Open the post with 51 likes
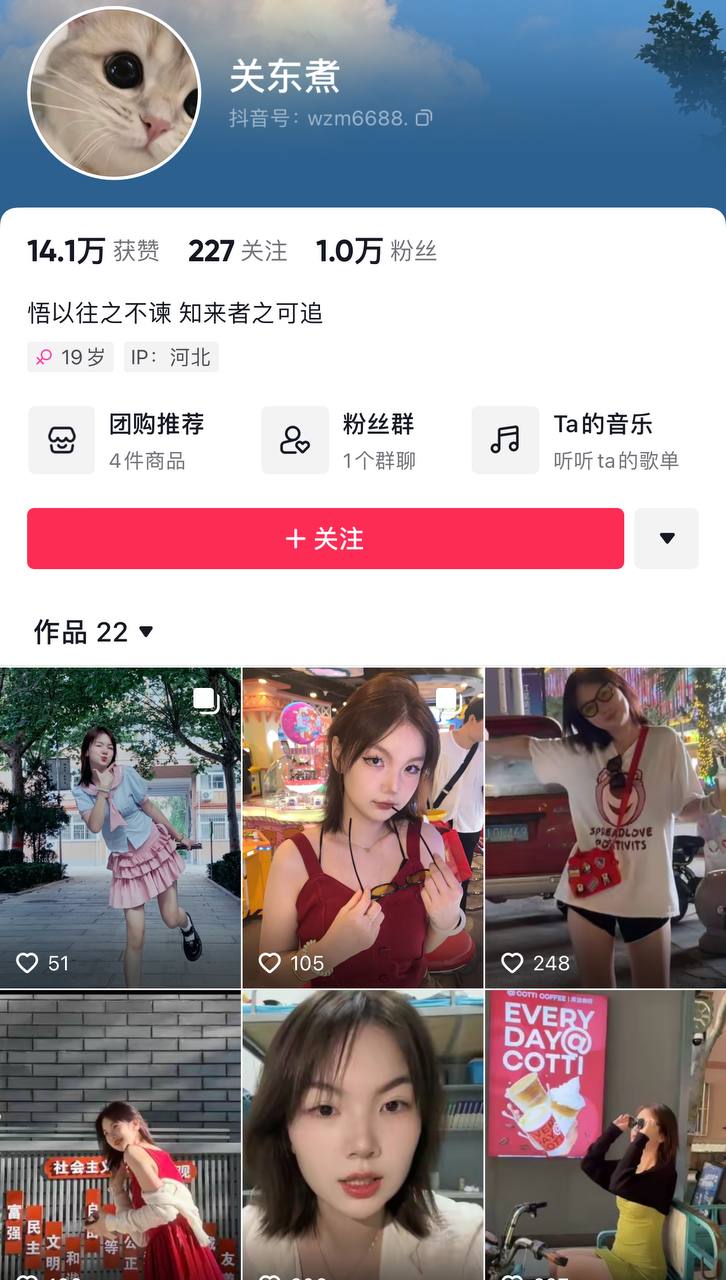Viewport: 726px width, 1280px height. click(x=120, y=827)
